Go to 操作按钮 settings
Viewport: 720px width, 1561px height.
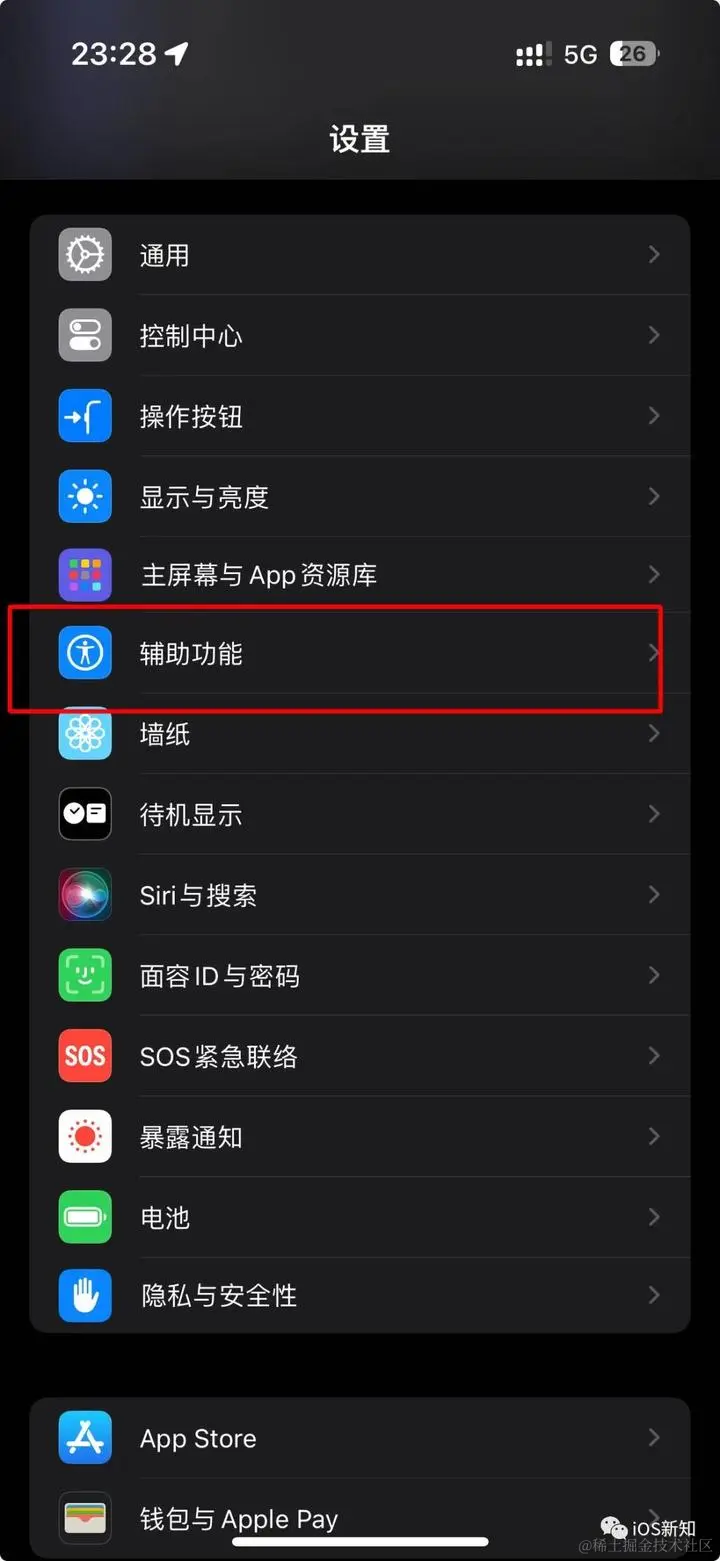[x=360, y=416]
